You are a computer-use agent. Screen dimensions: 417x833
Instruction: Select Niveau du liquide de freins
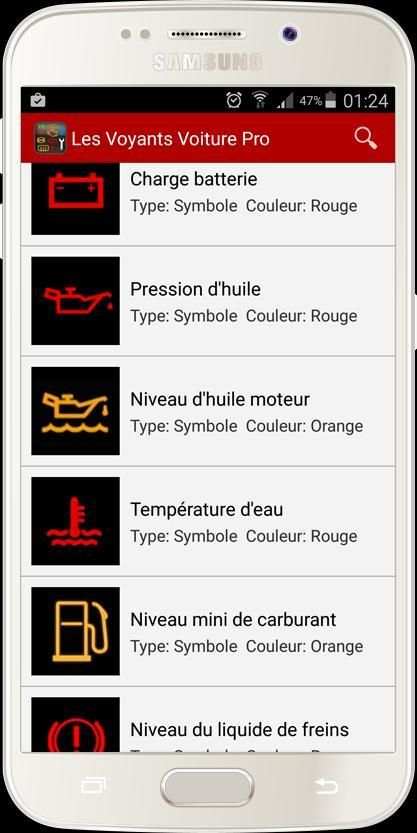208,720
